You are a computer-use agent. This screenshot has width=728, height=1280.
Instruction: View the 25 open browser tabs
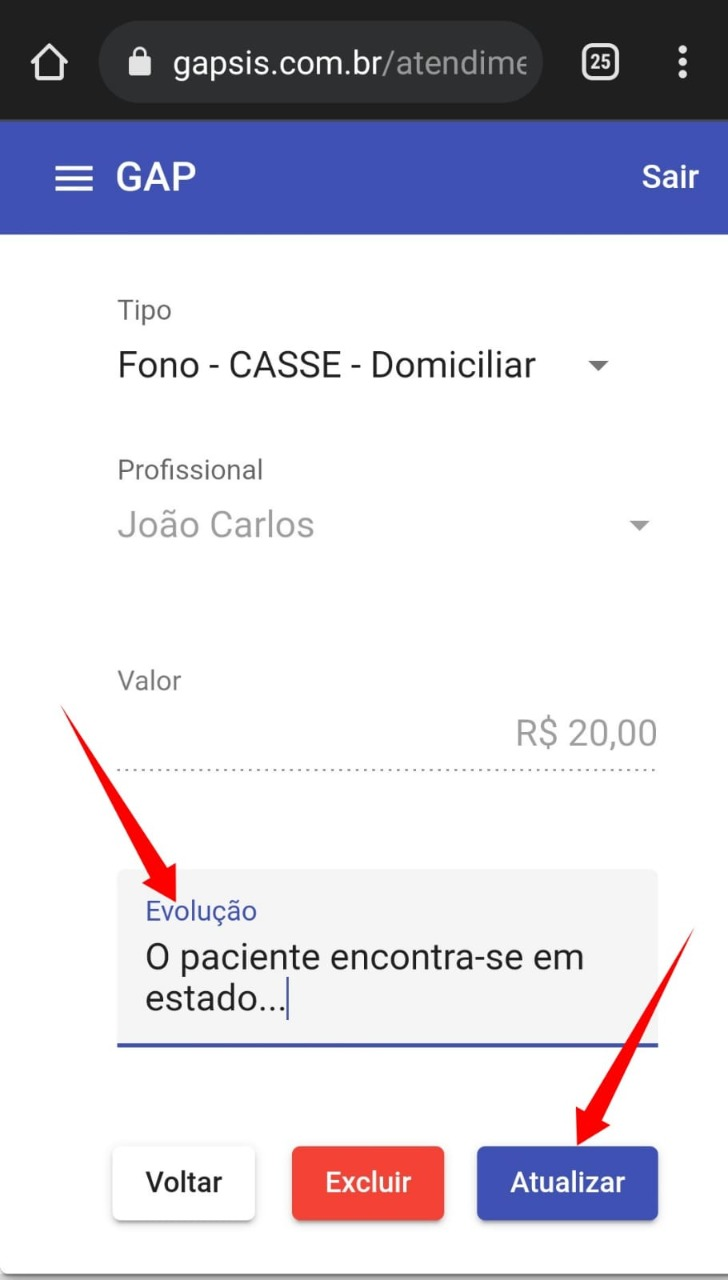[599, 63]
